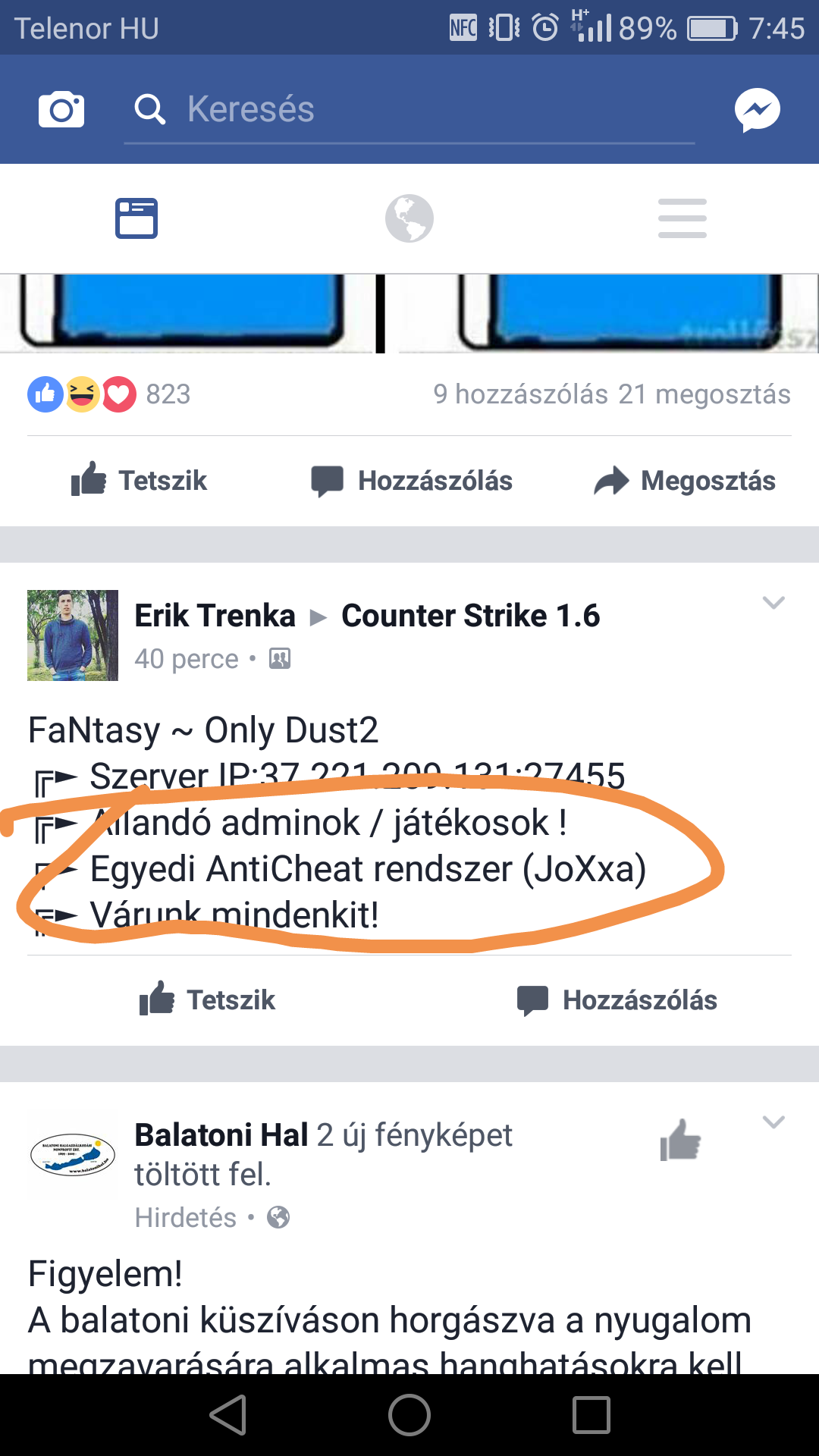This screenshot has height=1456, width=819.
Task: Open the 9 hozzászólás comments count
Action: [520, 394]
